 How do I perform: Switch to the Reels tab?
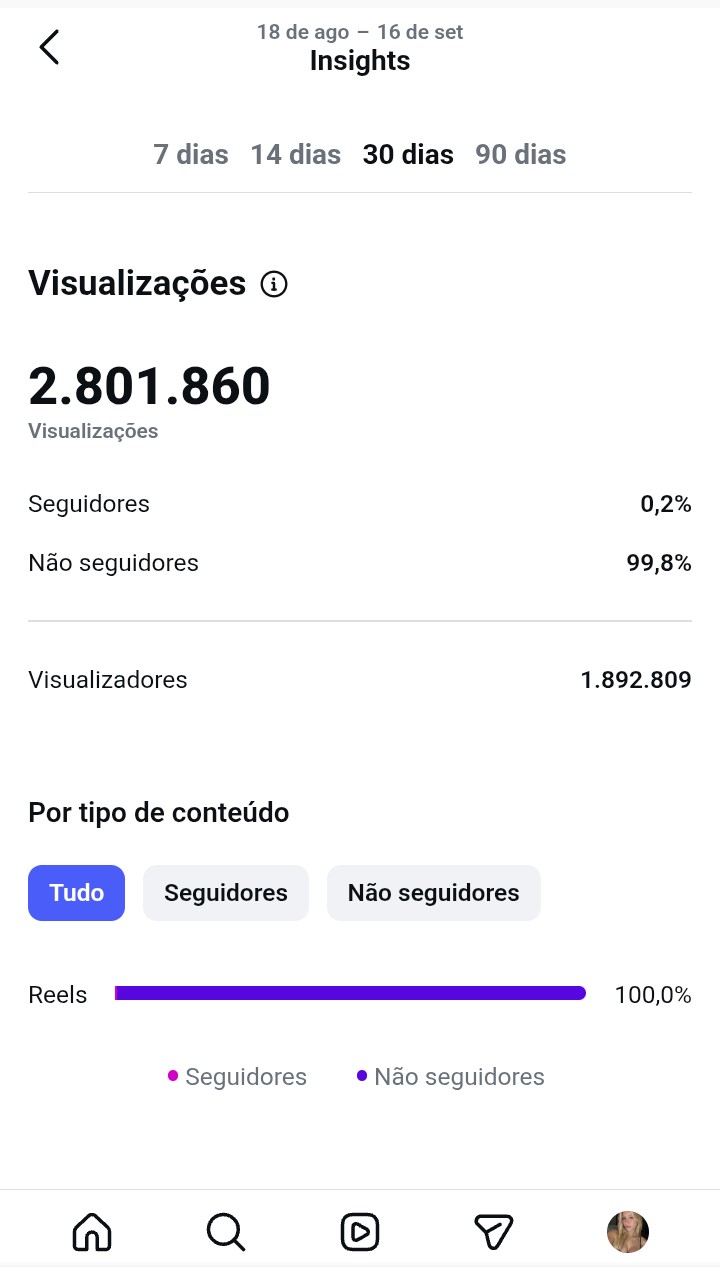point(360,1231)
